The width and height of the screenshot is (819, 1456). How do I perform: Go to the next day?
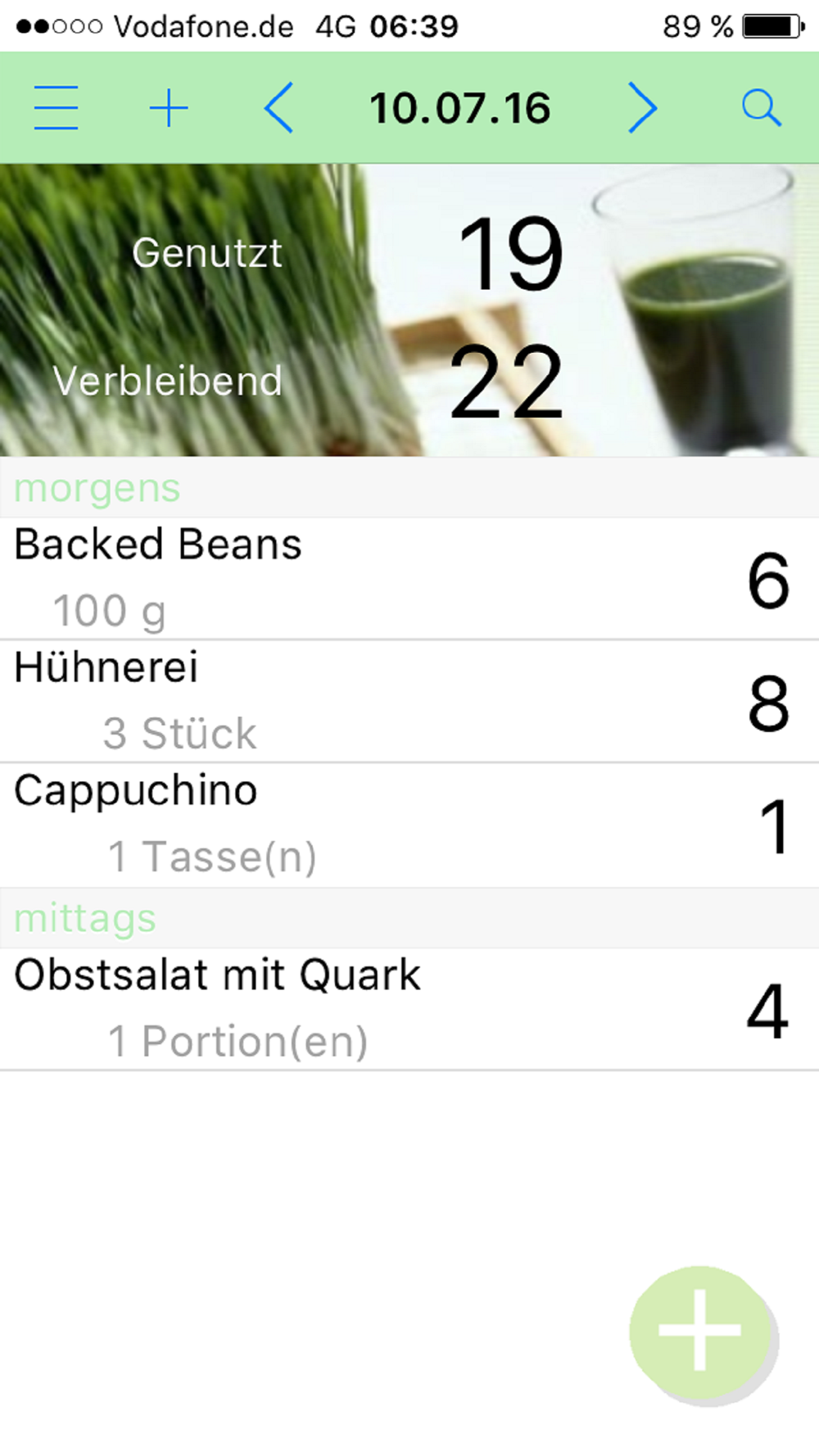click(642, 108)
